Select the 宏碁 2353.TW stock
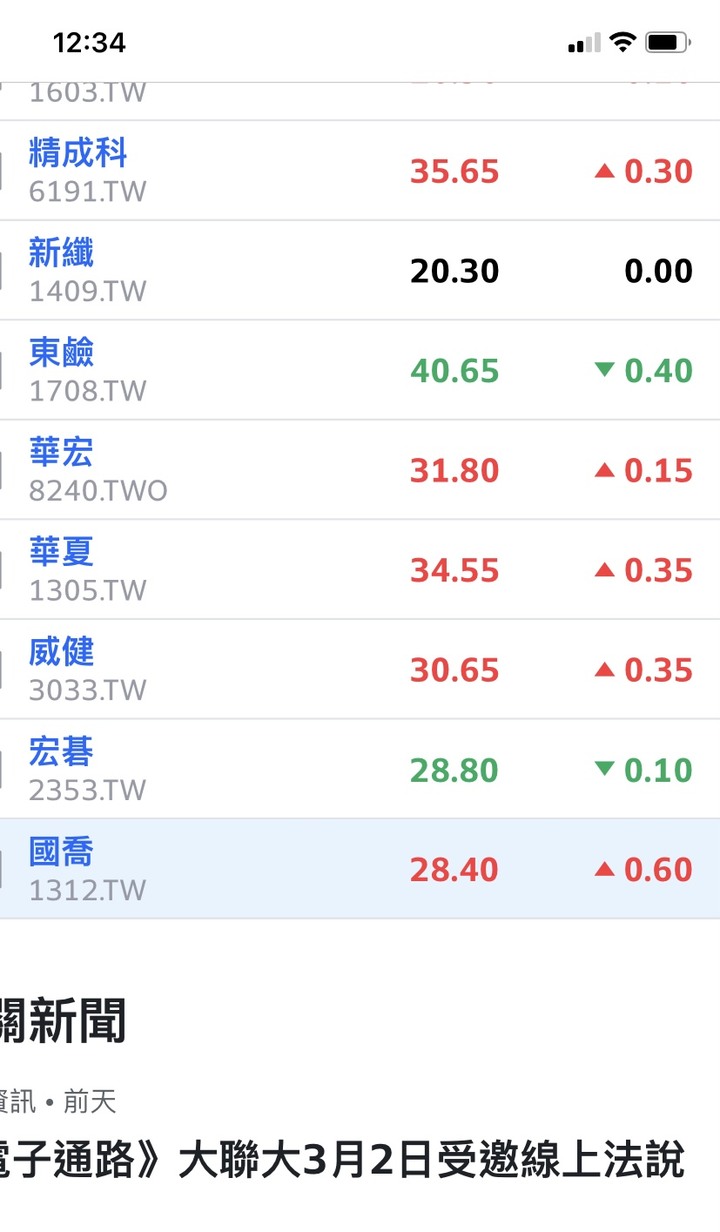The image size is (720, 1232). pos(360,770)
